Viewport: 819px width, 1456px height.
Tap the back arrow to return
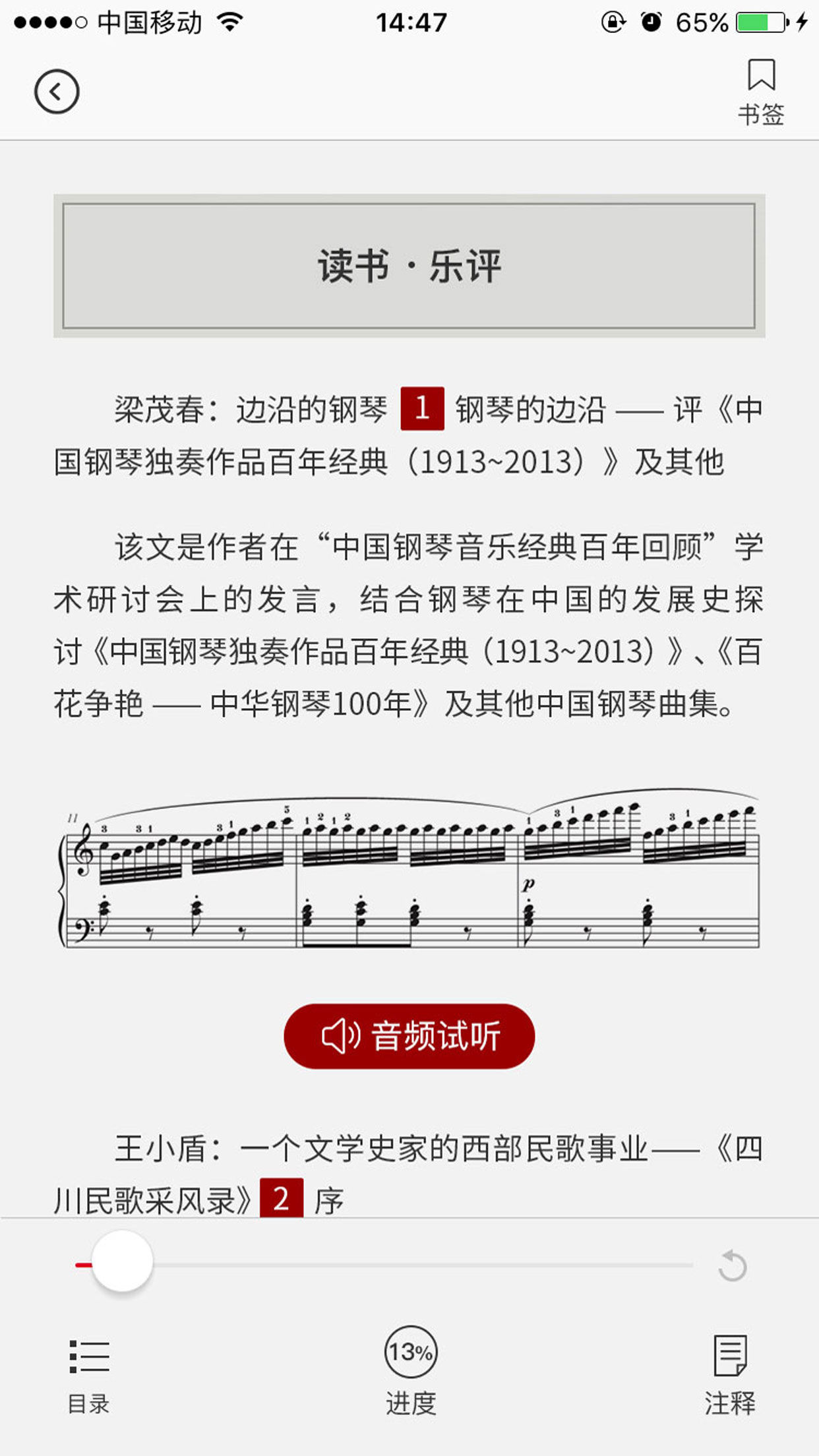(x=58, y=92)
